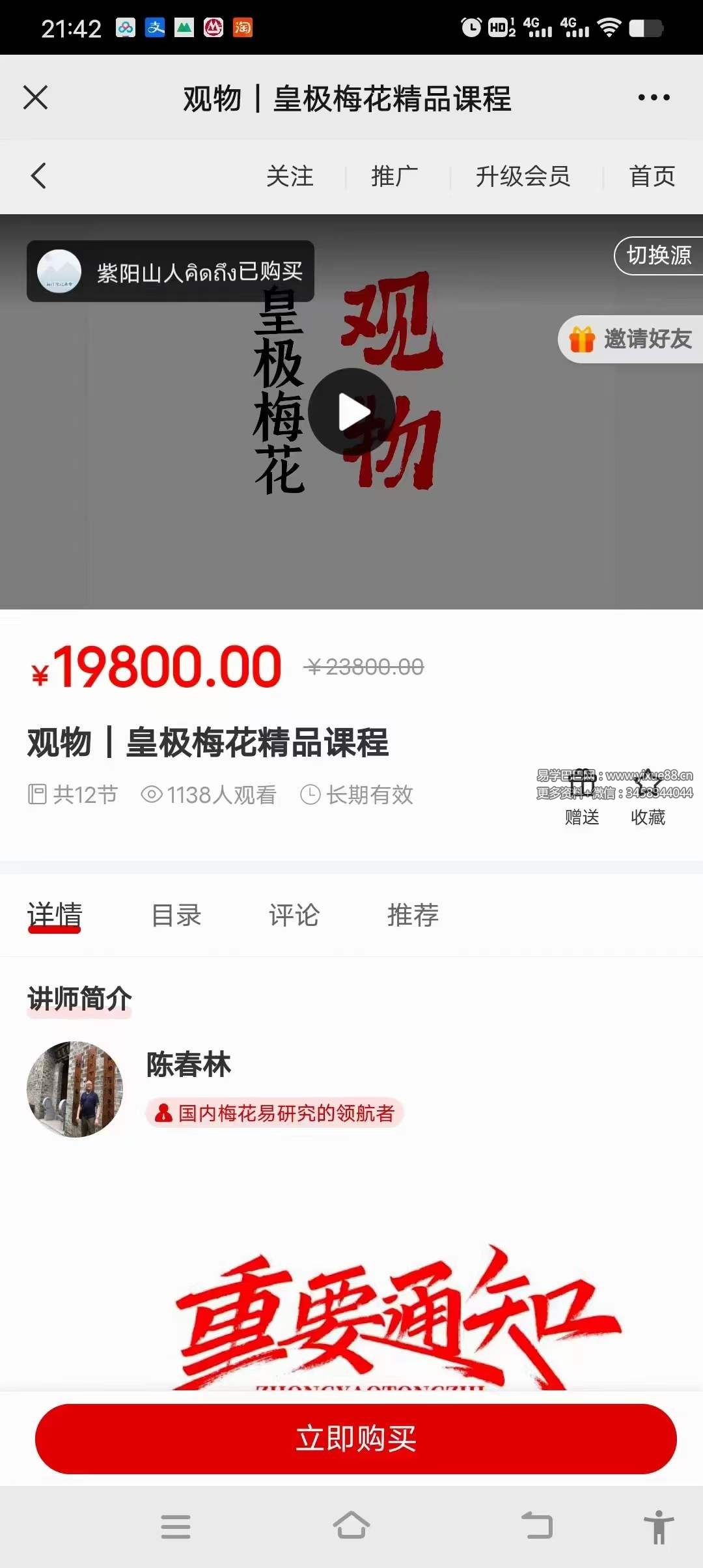Open the hamburger menu icon bottom left
Image resolution: width=703 pixels, height=1568 pixels.
(176, 1528)
